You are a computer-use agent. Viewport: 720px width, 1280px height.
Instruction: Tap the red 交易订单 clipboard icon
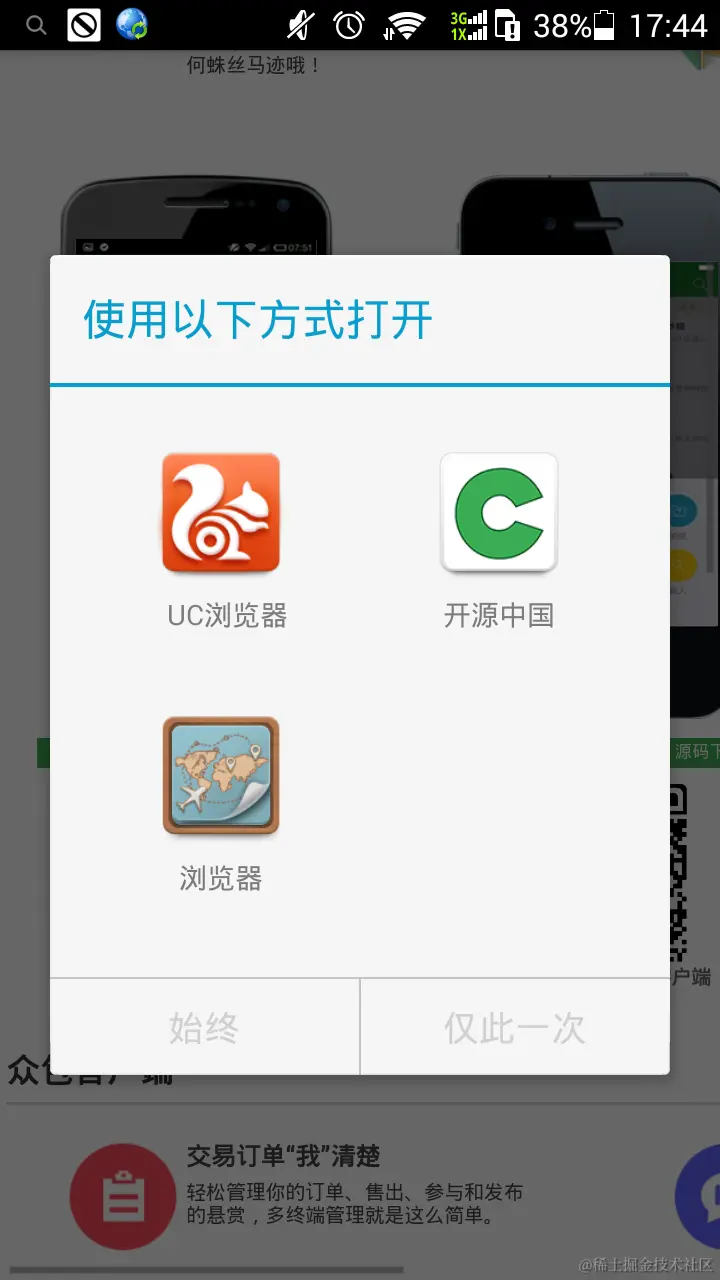click(x=122, y=1197)
